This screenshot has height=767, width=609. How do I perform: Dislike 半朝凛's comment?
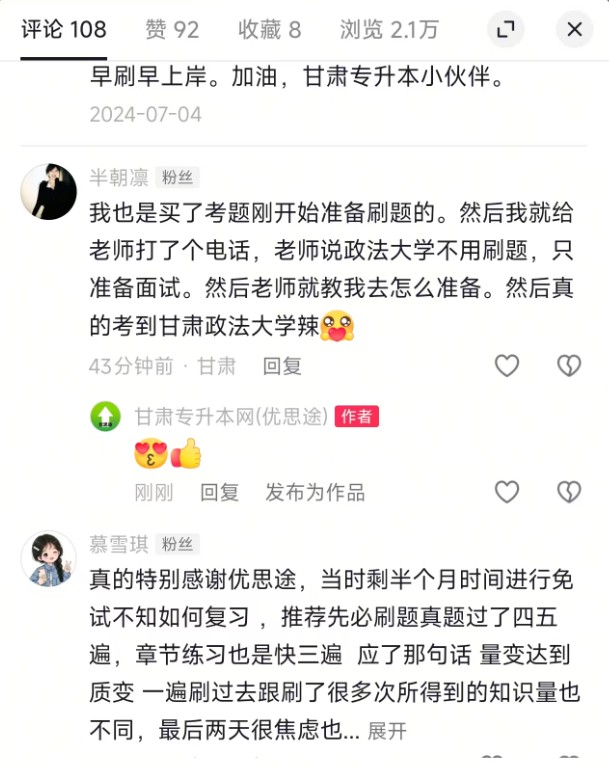569,366
